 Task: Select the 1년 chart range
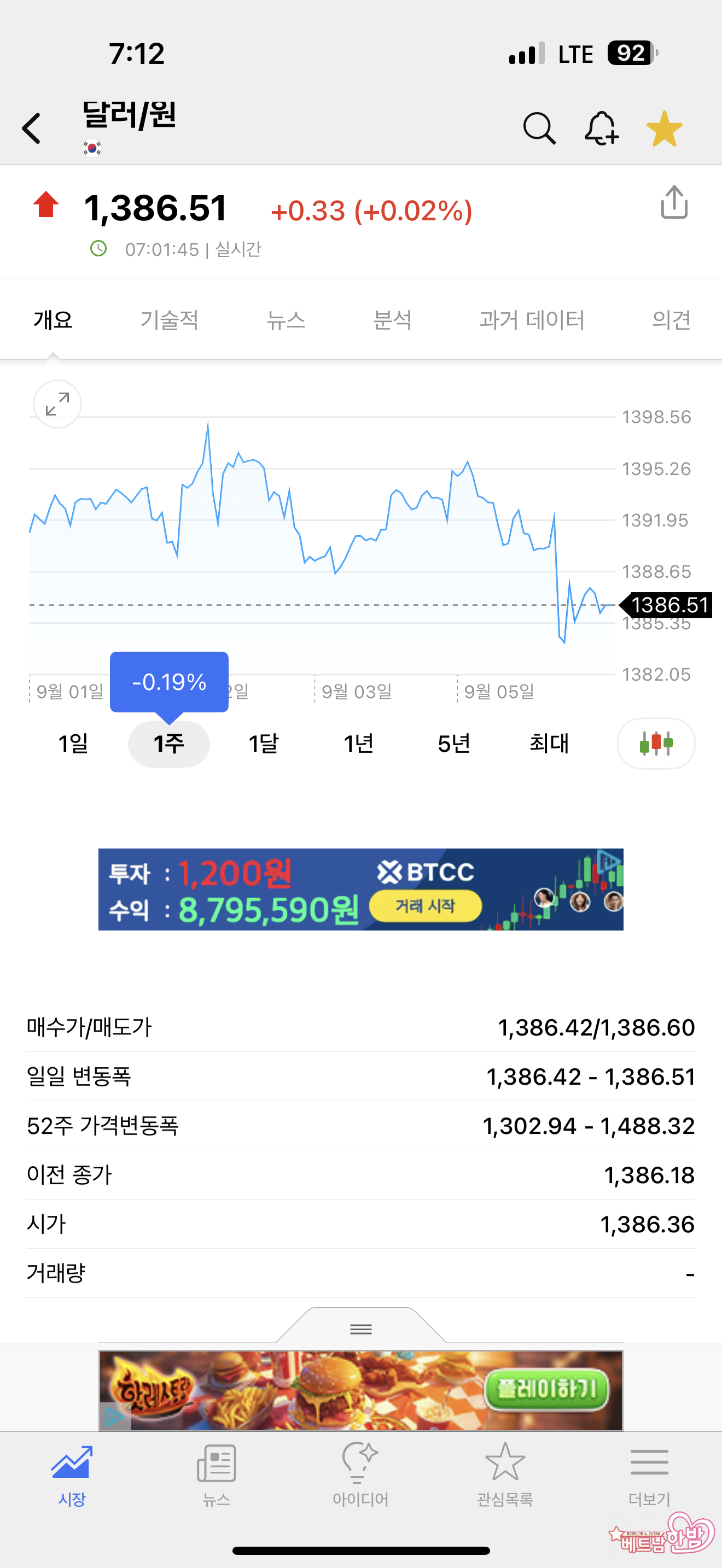click(359, 743)
